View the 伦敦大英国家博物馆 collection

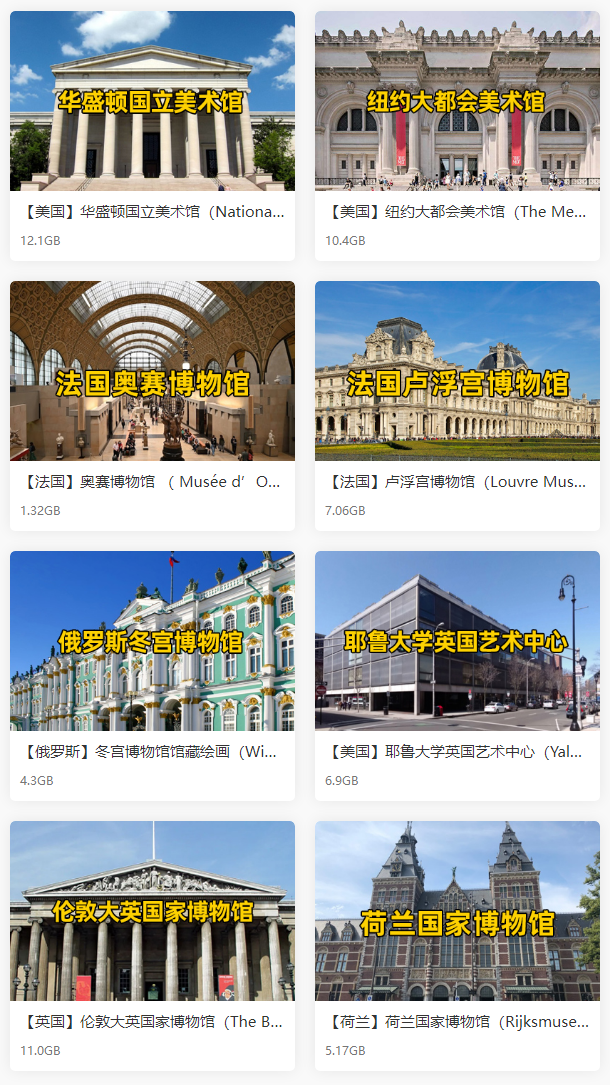coord(152,912)
